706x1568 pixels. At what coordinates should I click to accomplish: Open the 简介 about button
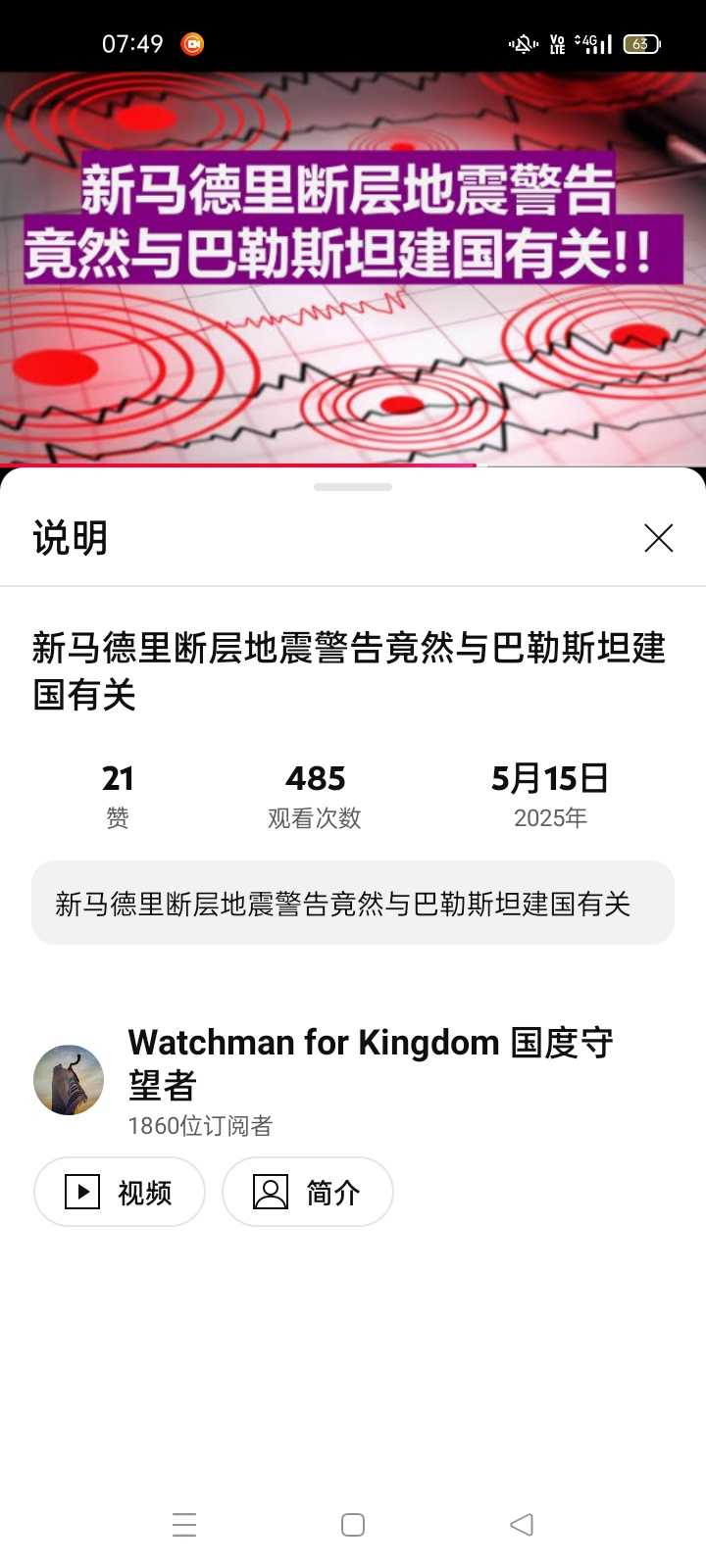pyautogui.click(x=308, y=1192)
